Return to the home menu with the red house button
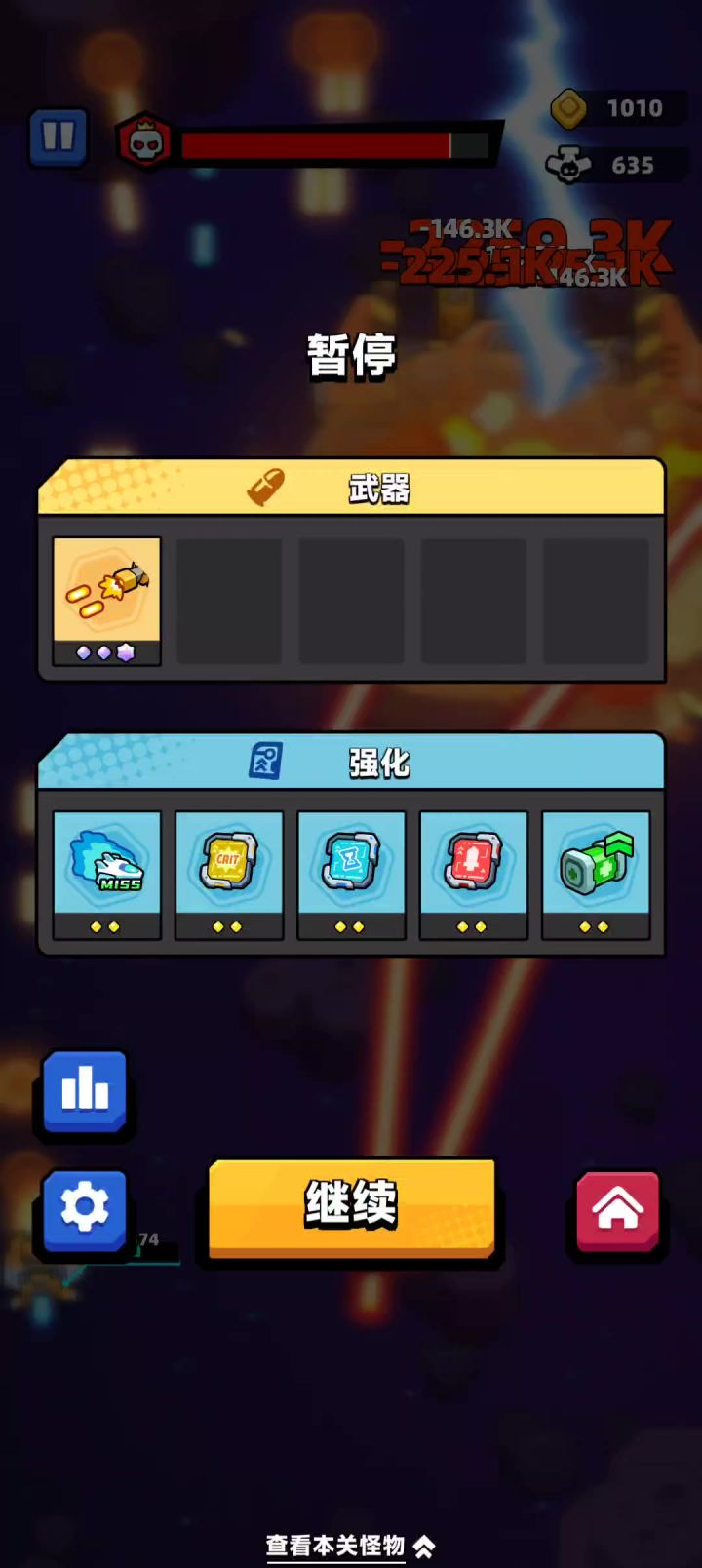This screenshot has height=1568, width=702. pyautogui.click(x=618, y=1212)
